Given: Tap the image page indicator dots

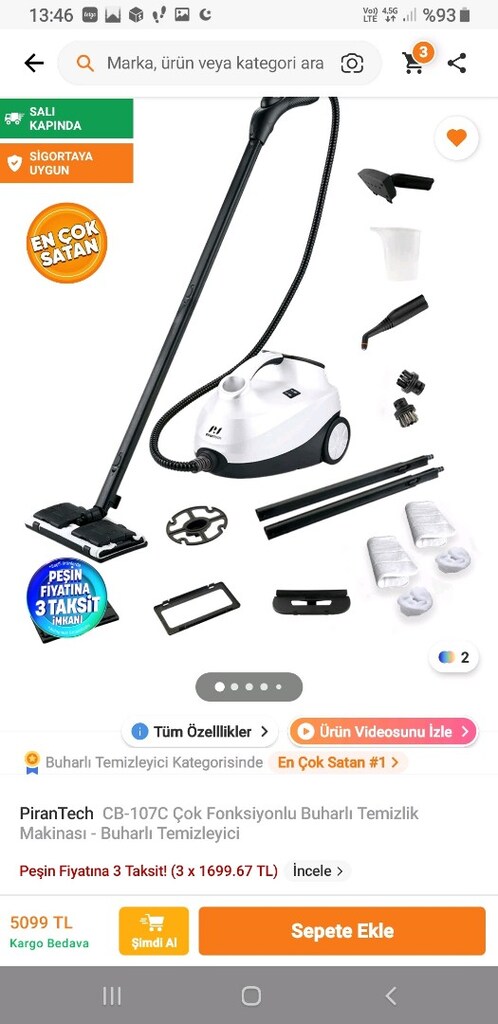Looking at the screenshot, I should tap(249, 687).
